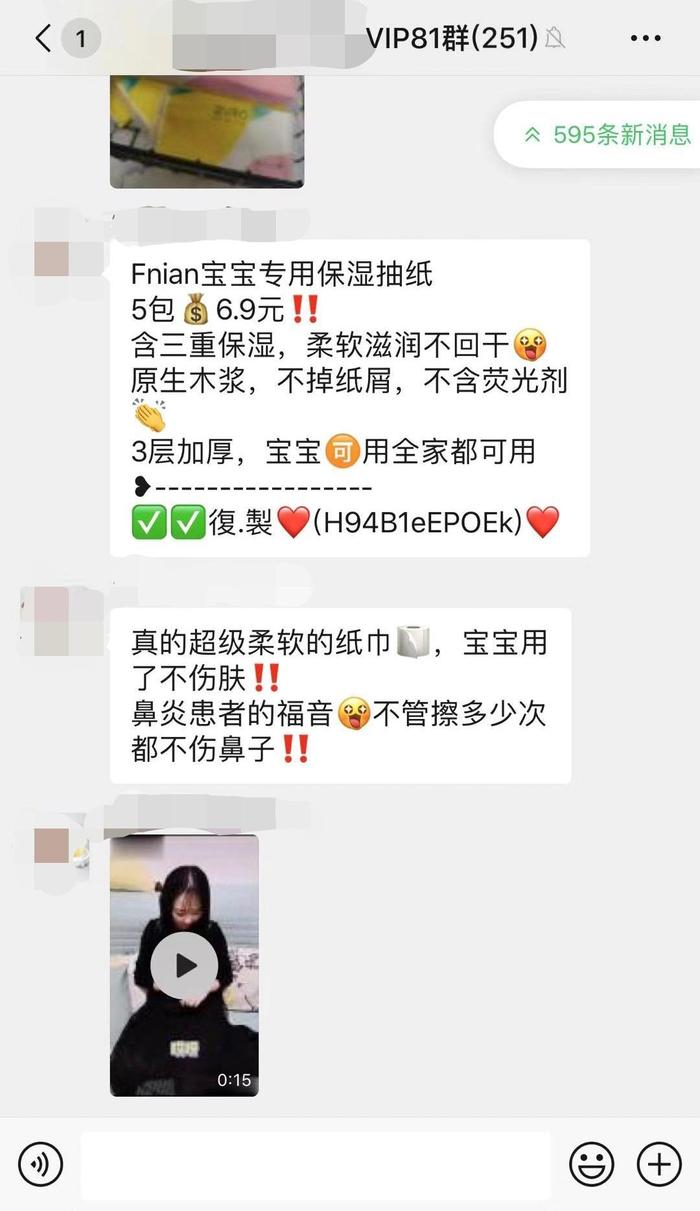
Task: Focus the message text field
Action: point(316,1165)
